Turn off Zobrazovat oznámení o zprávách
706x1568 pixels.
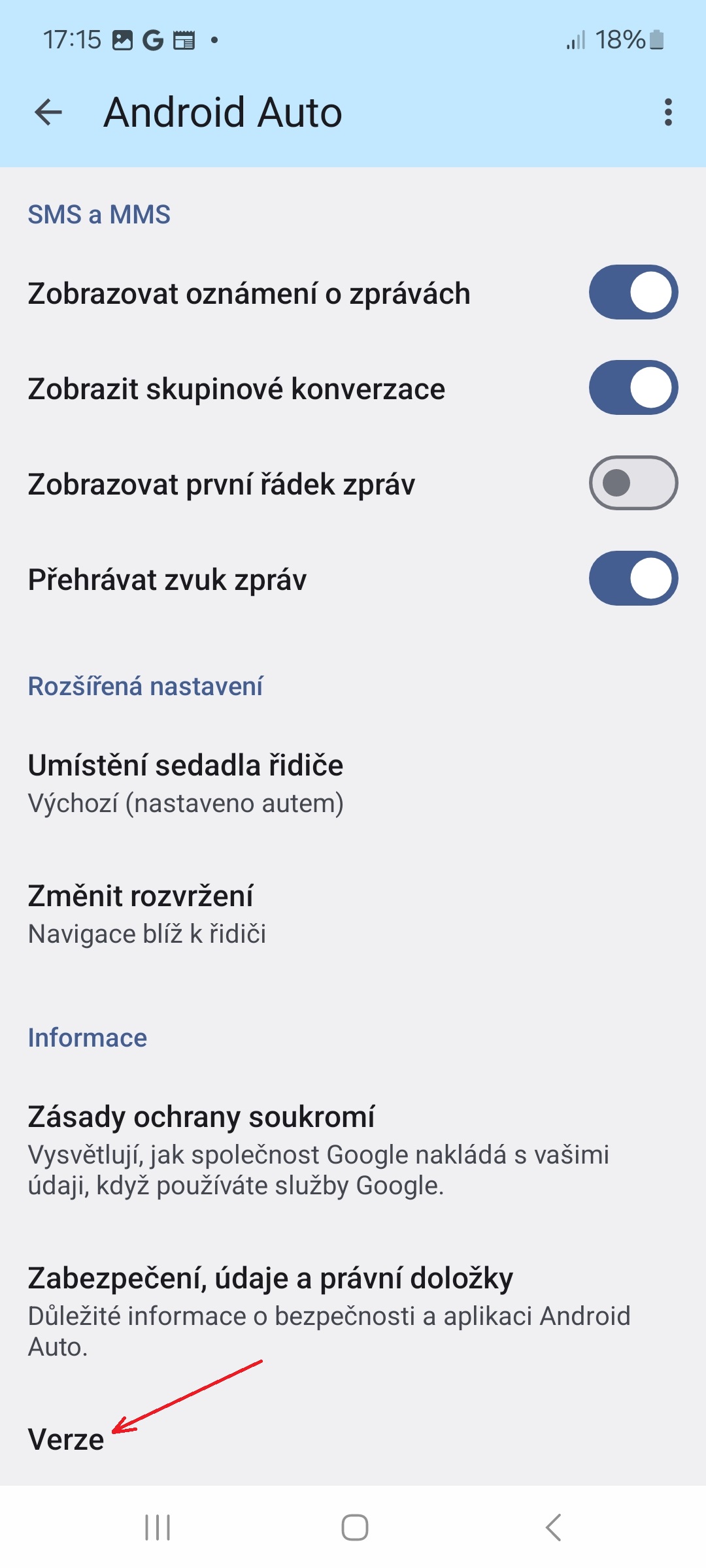point(633,292)
